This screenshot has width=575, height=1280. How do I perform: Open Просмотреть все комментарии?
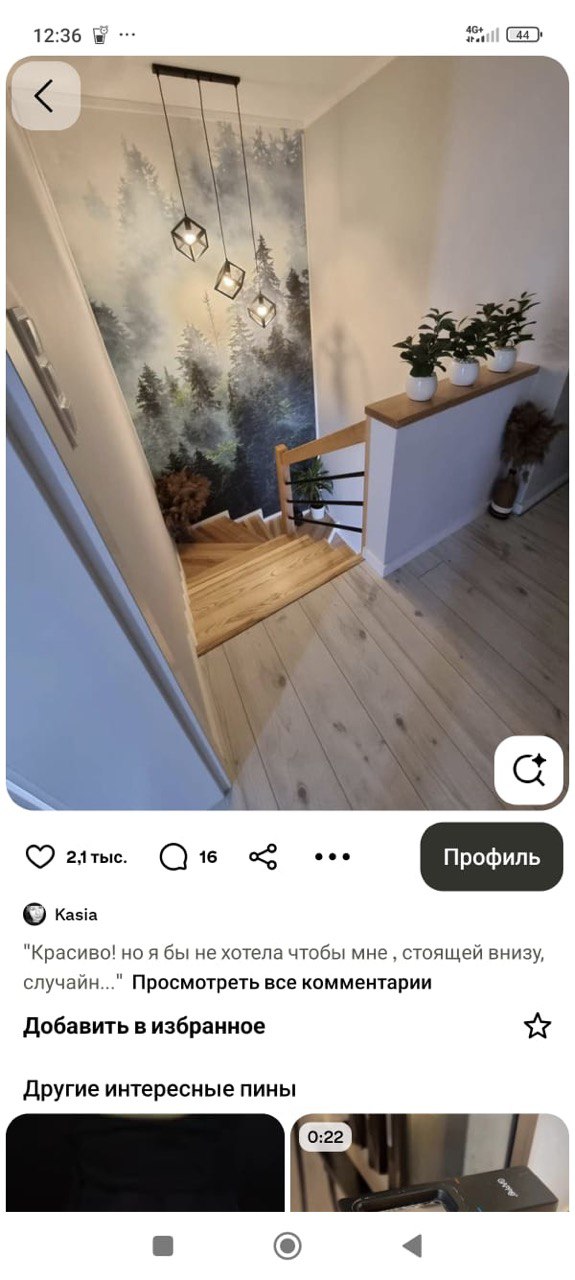coord(282,982)
